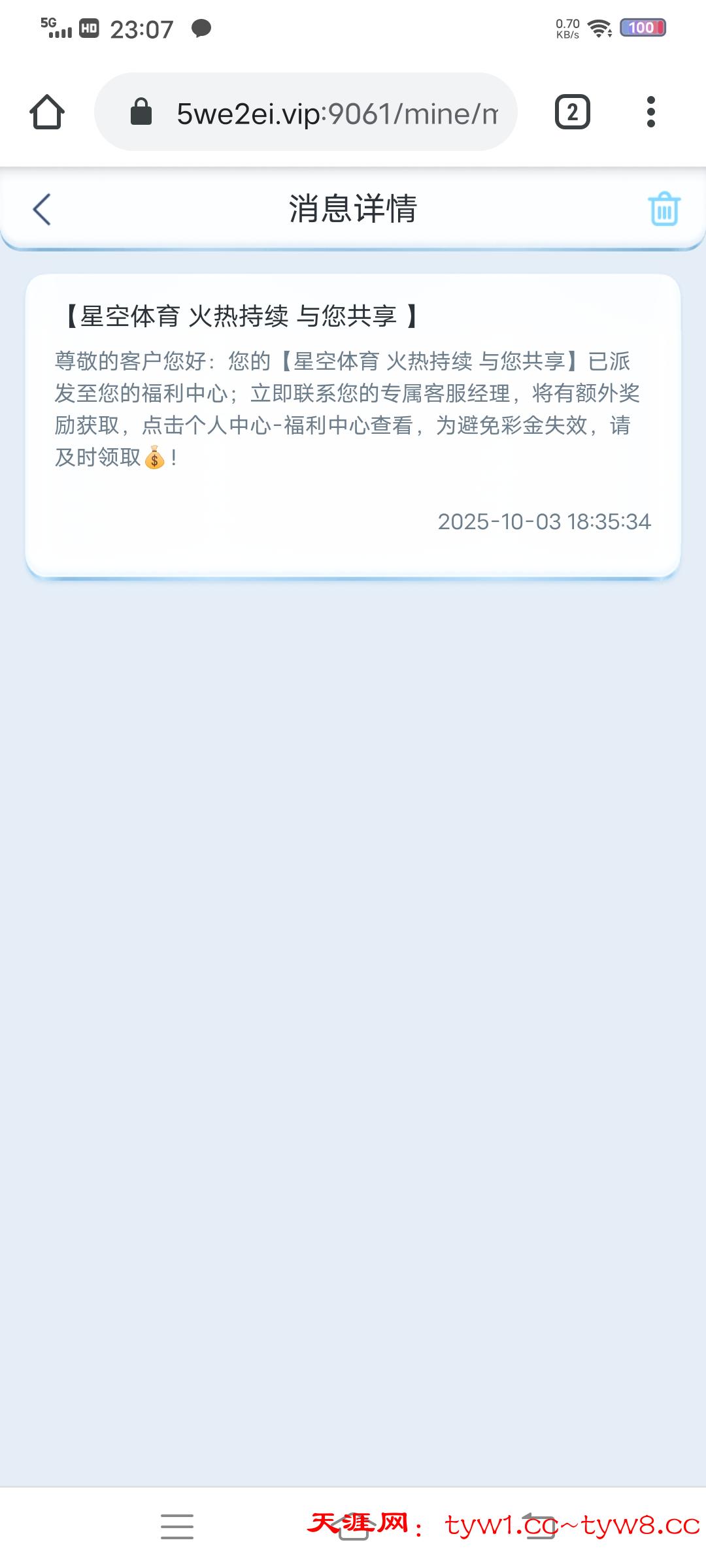
Task: Open the browser three-dot overflow menu
Action: [x=650, y=112]
